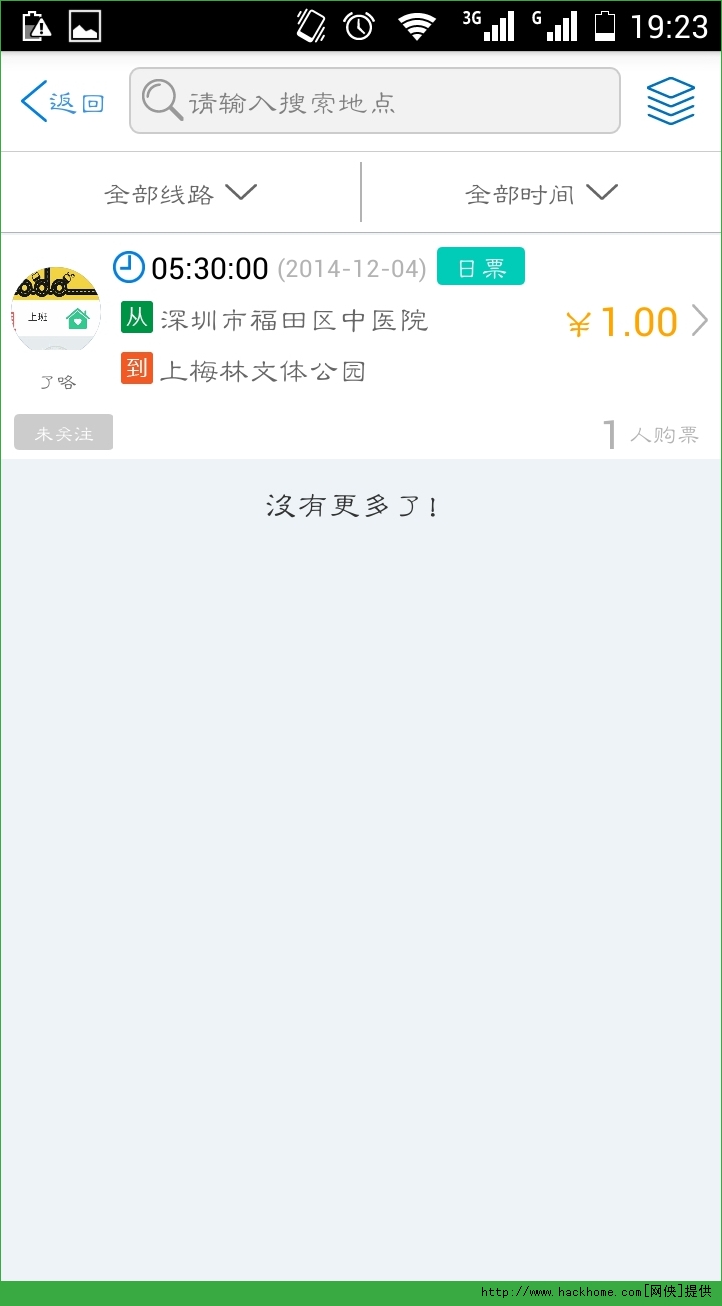The image size is (722, 1306).
Task: Go back with the 返回 button
Action: tap(62, 102)
